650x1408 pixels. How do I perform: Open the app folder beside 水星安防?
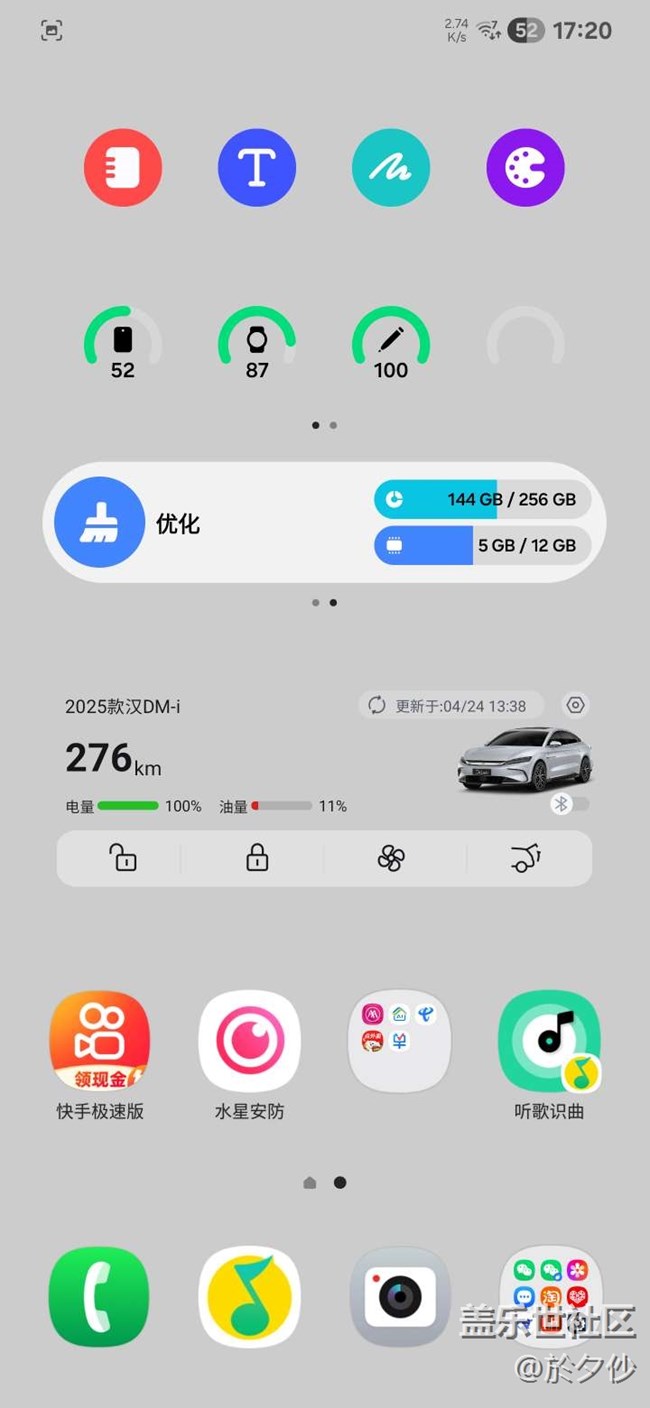click(x=399, y=1041)
